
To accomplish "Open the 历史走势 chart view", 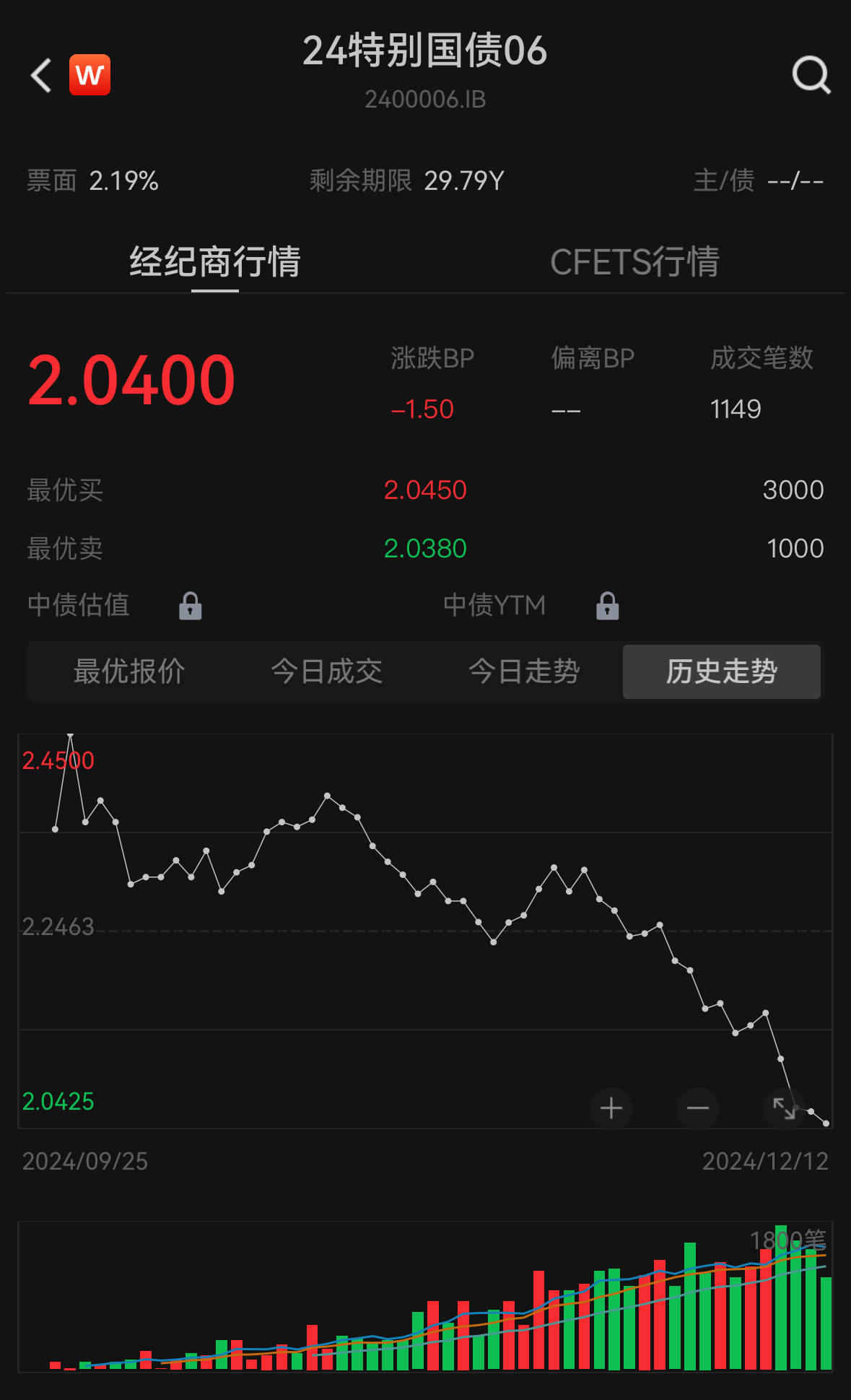I will [x=721, y=671].
